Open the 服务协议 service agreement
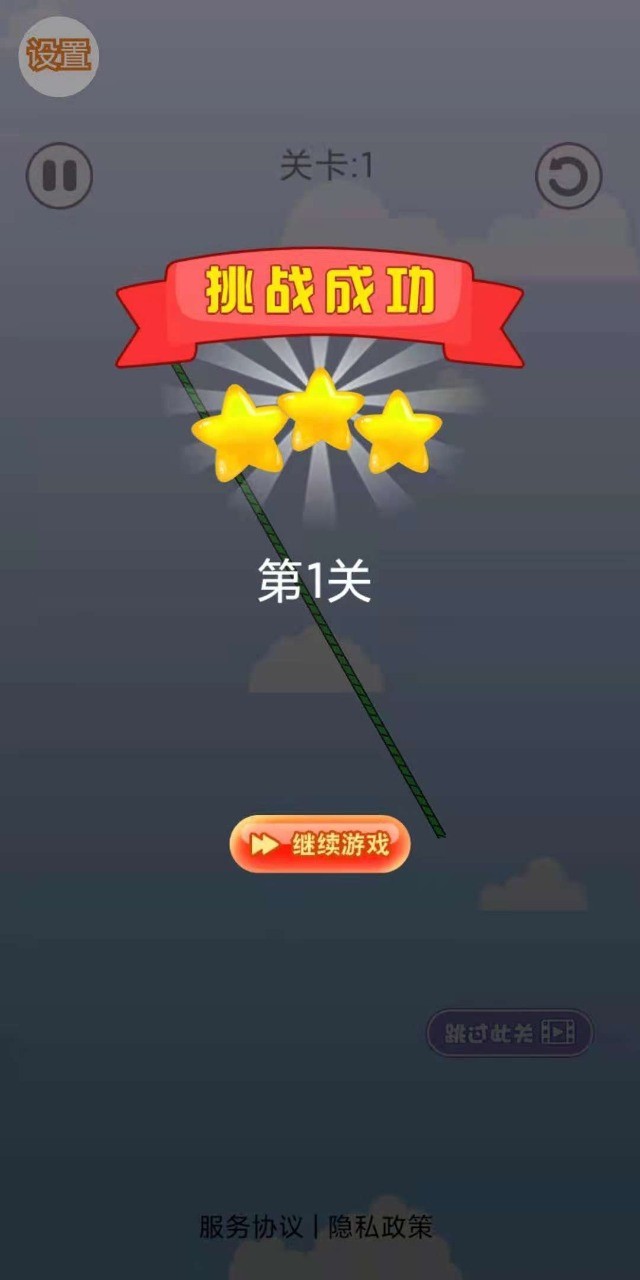 click(x=251, y=1227)
